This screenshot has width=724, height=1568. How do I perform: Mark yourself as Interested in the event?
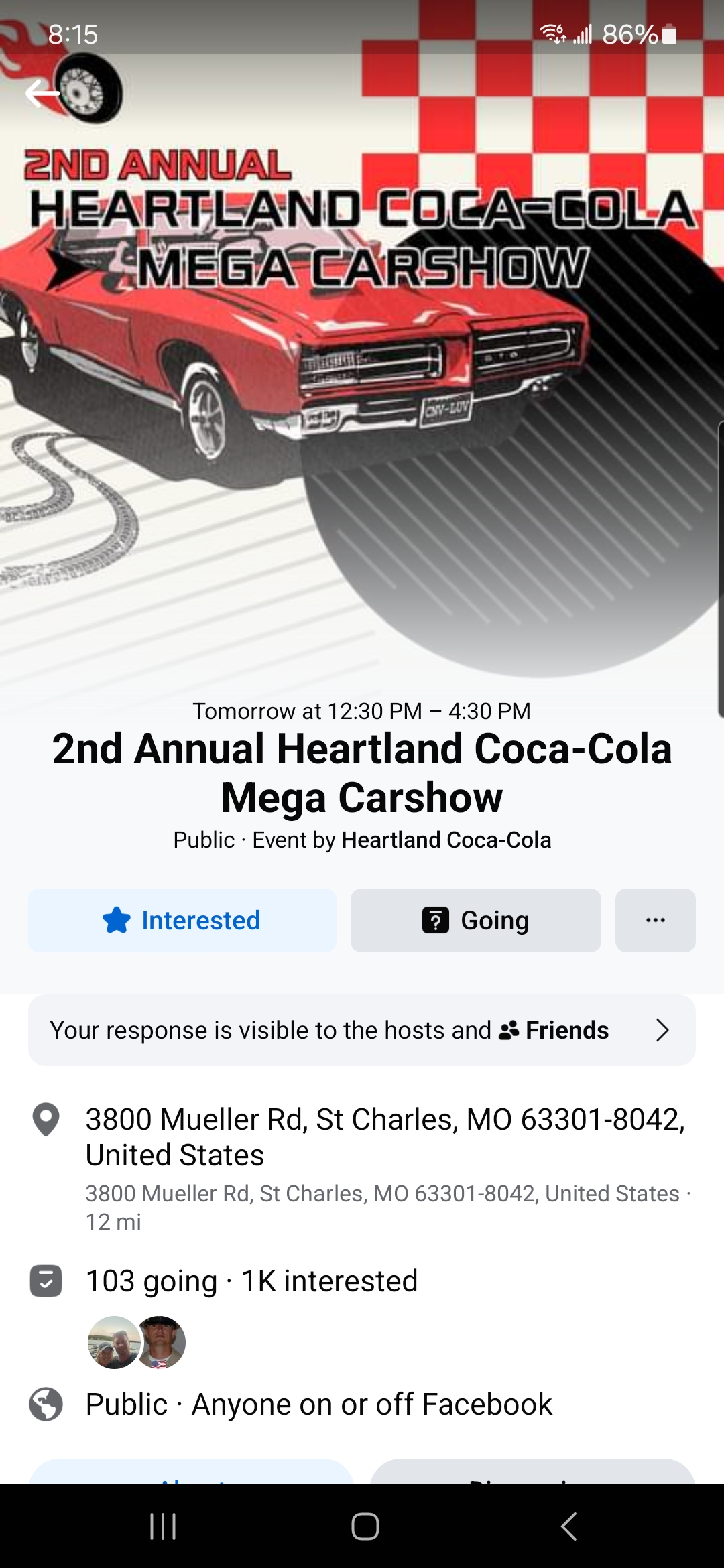(x=182, y=920)
